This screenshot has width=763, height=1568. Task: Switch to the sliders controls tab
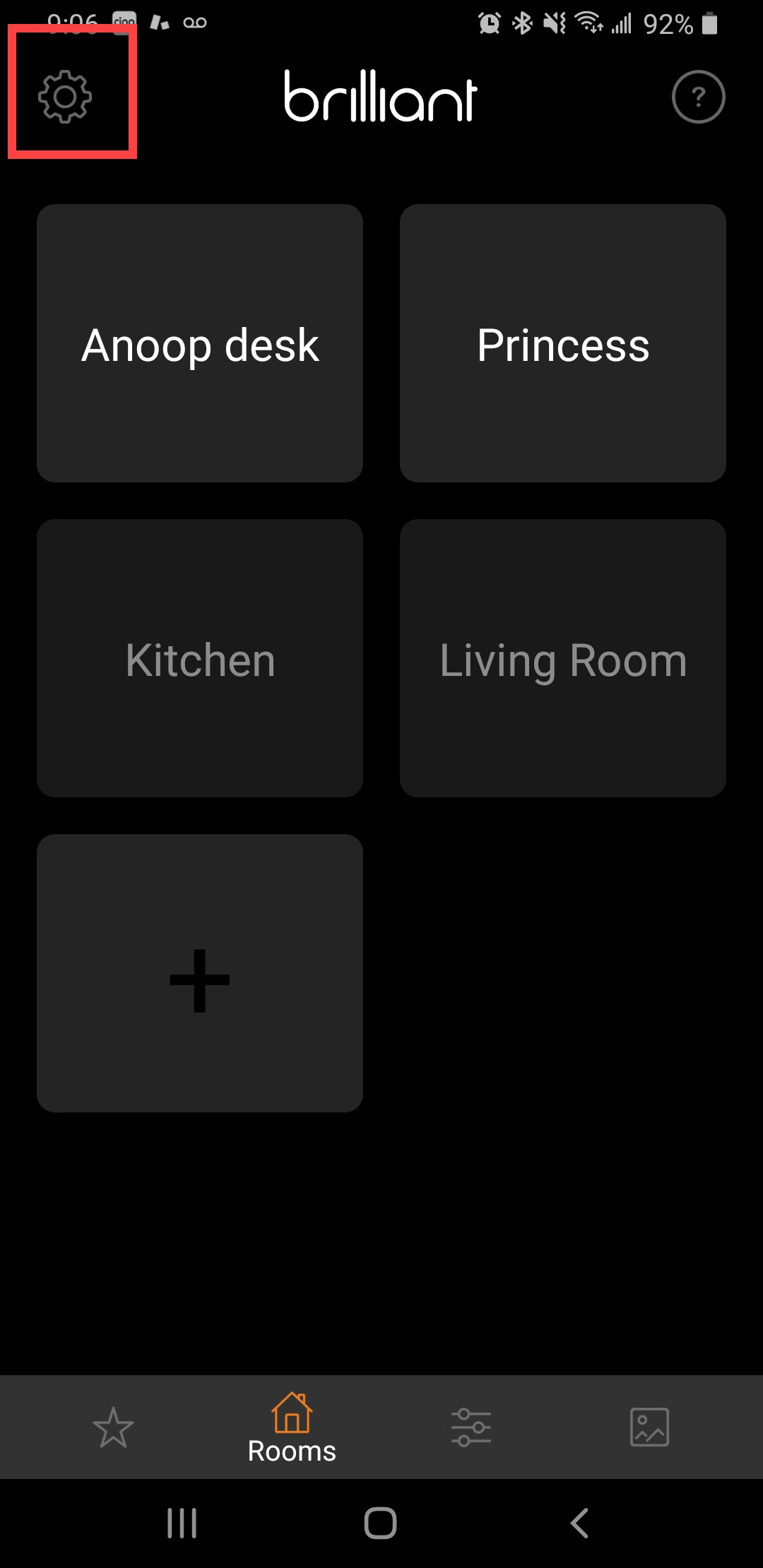pos(471,1427)
